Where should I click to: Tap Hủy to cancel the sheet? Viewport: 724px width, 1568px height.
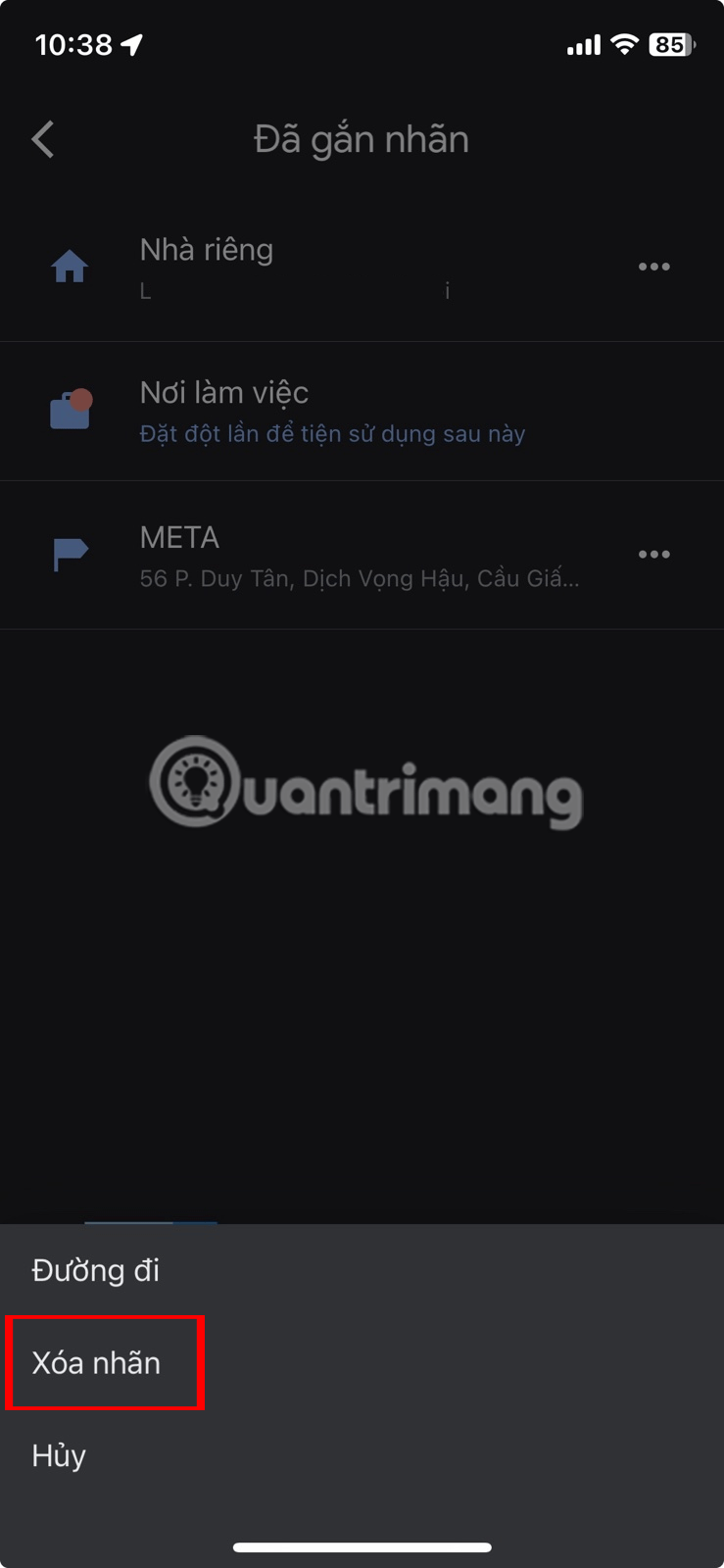pyautogui.click(x=362, y=1455)
